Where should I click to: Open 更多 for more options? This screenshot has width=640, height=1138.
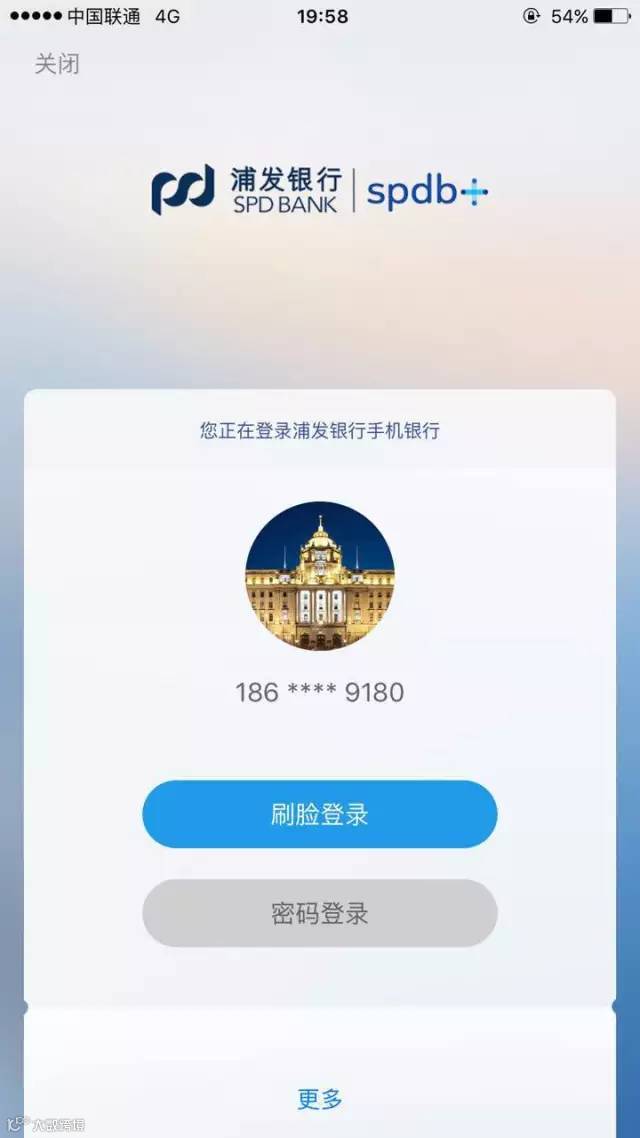pyautogui.click(x=320, y=1098)
